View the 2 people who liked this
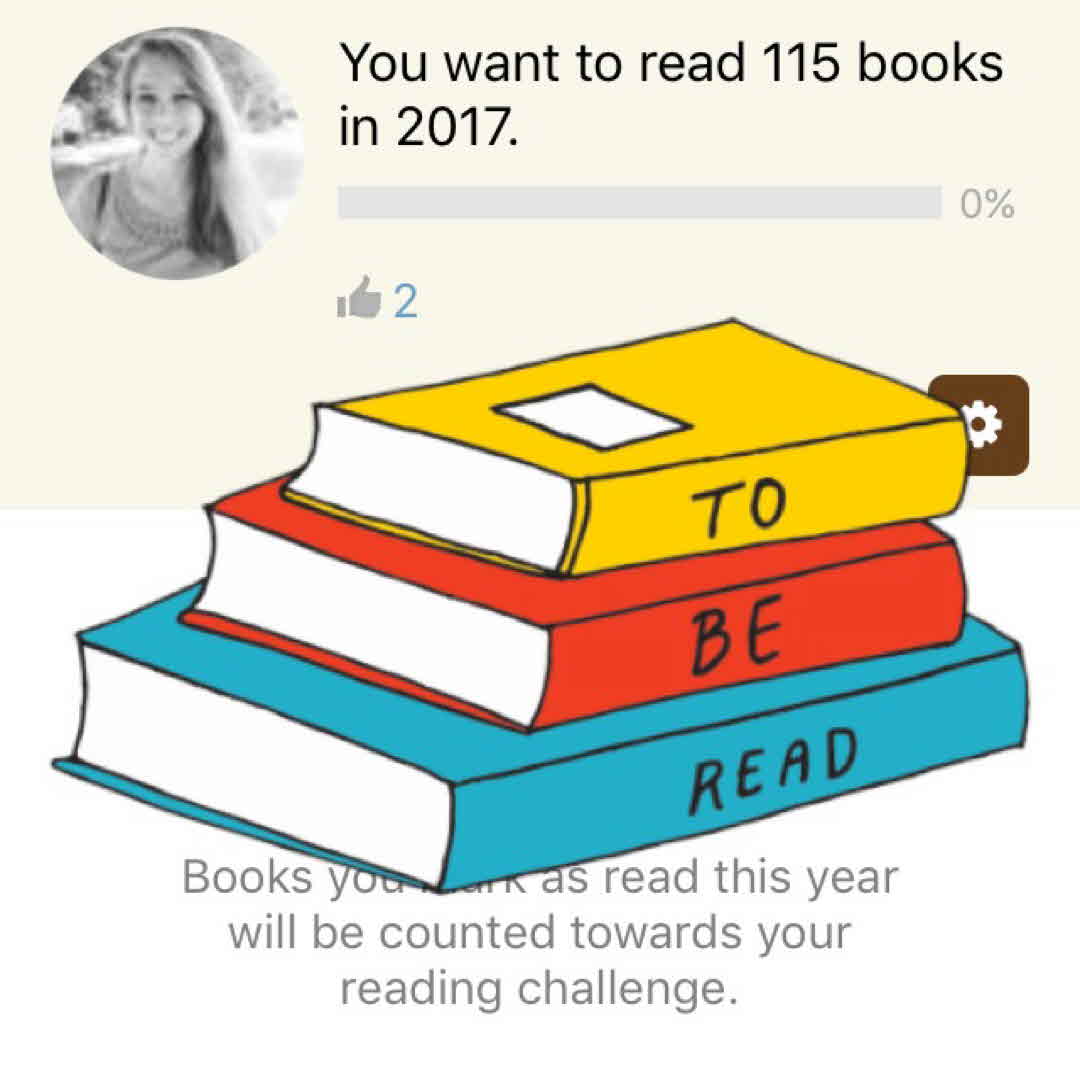 (x=405, y=300)
